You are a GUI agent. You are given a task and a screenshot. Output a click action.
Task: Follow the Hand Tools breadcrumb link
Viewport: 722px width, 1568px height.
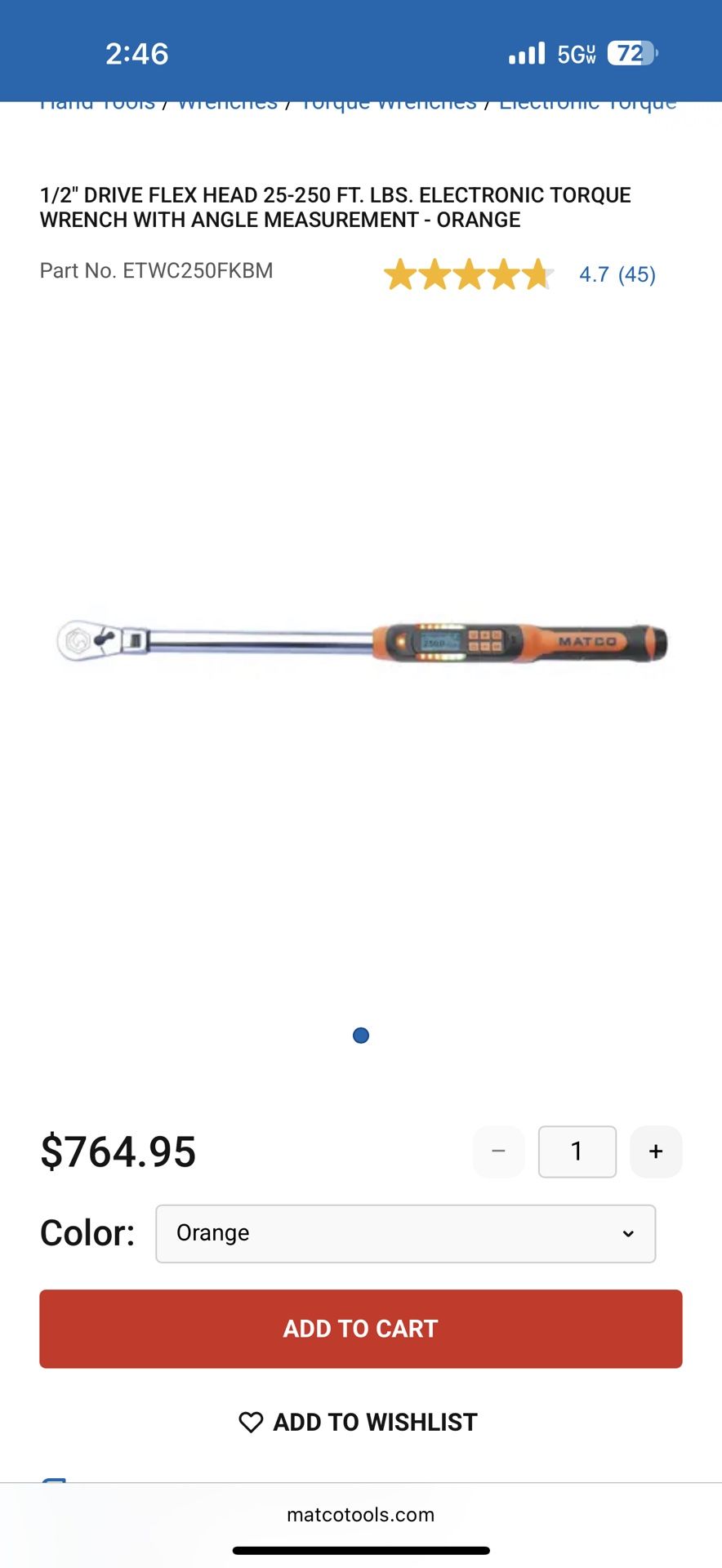point(97,101)
